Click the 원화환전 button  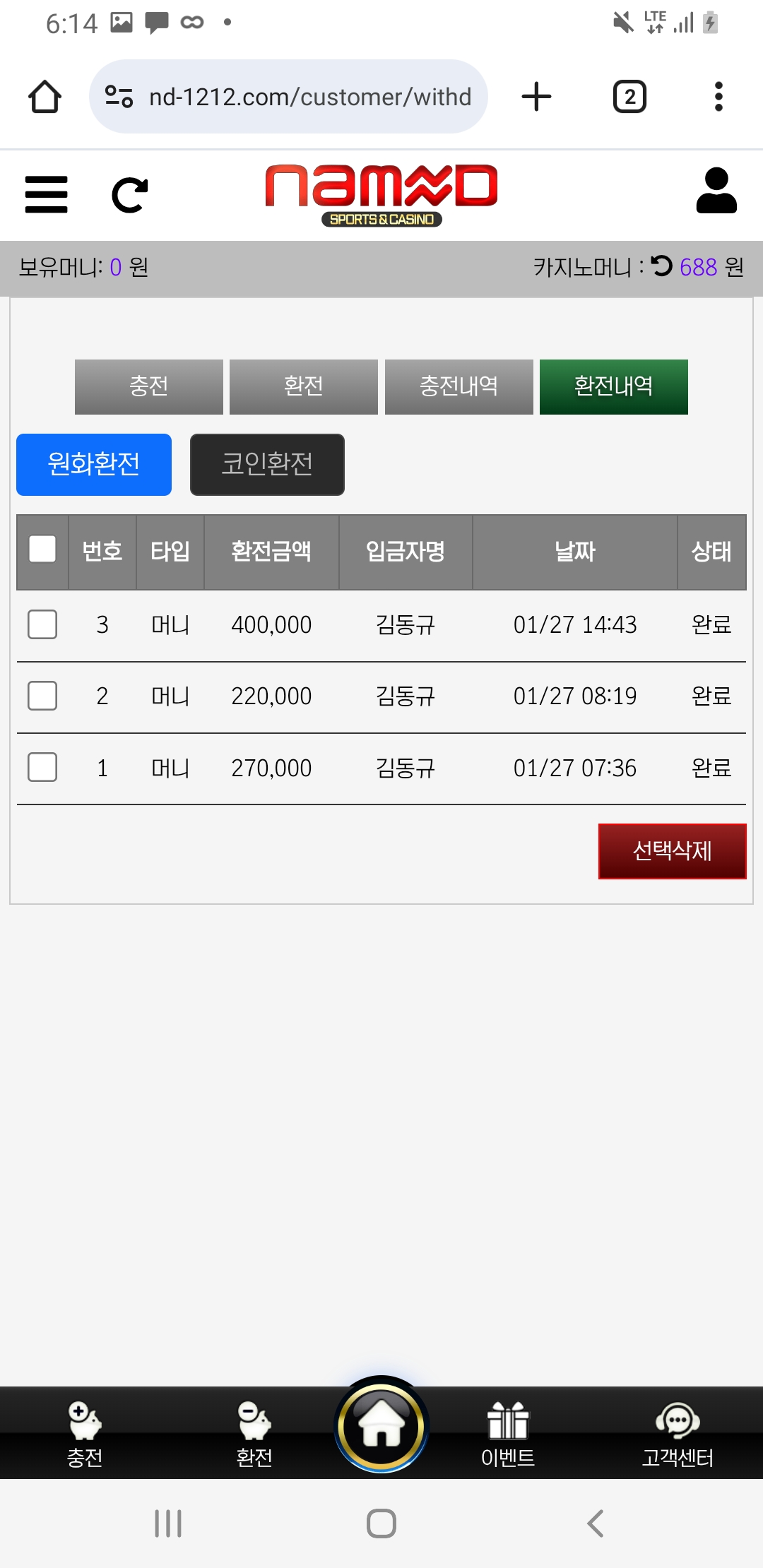tap(93, 464)
